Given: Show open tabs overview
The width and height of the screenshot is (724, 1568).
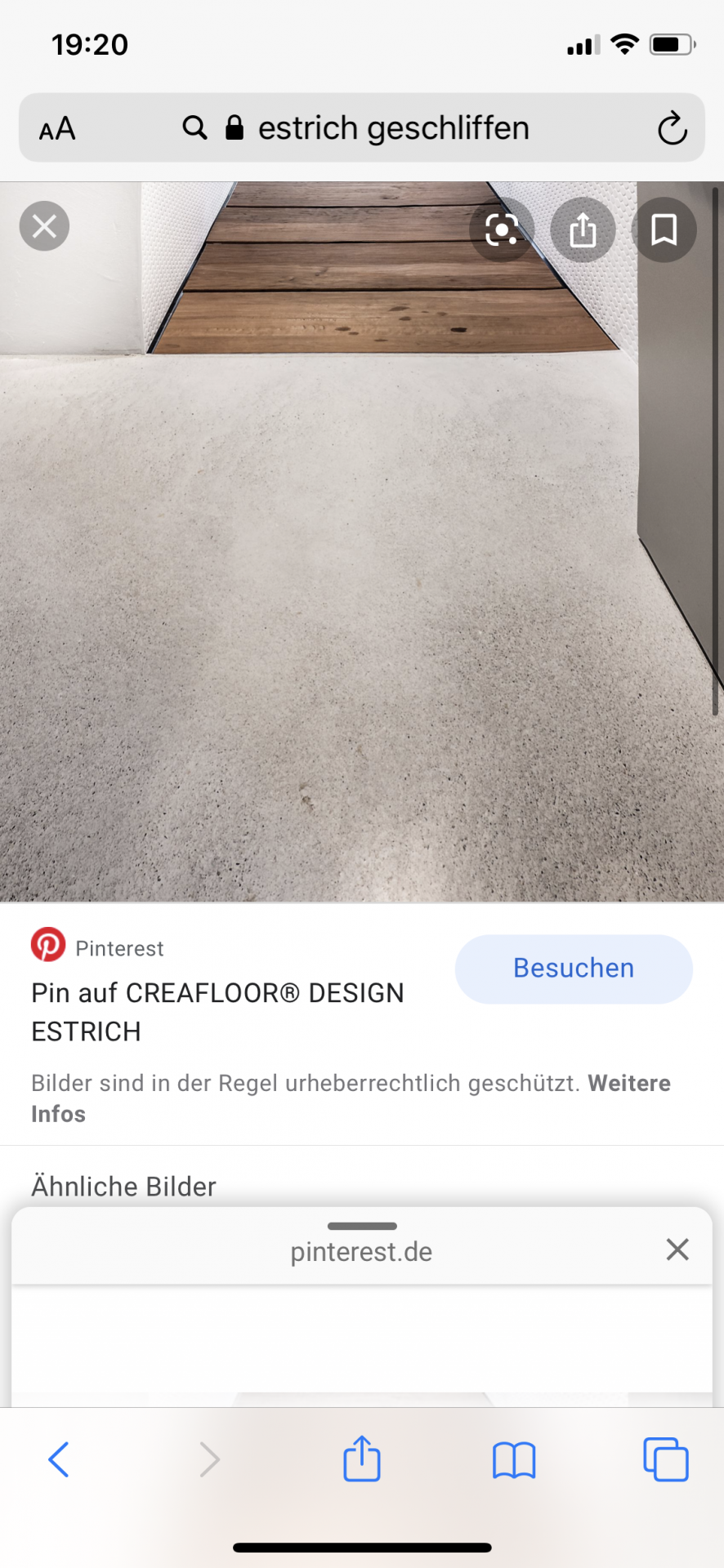Looking at the screenshot, I should pyautogui.click(x=665, y=1459).
